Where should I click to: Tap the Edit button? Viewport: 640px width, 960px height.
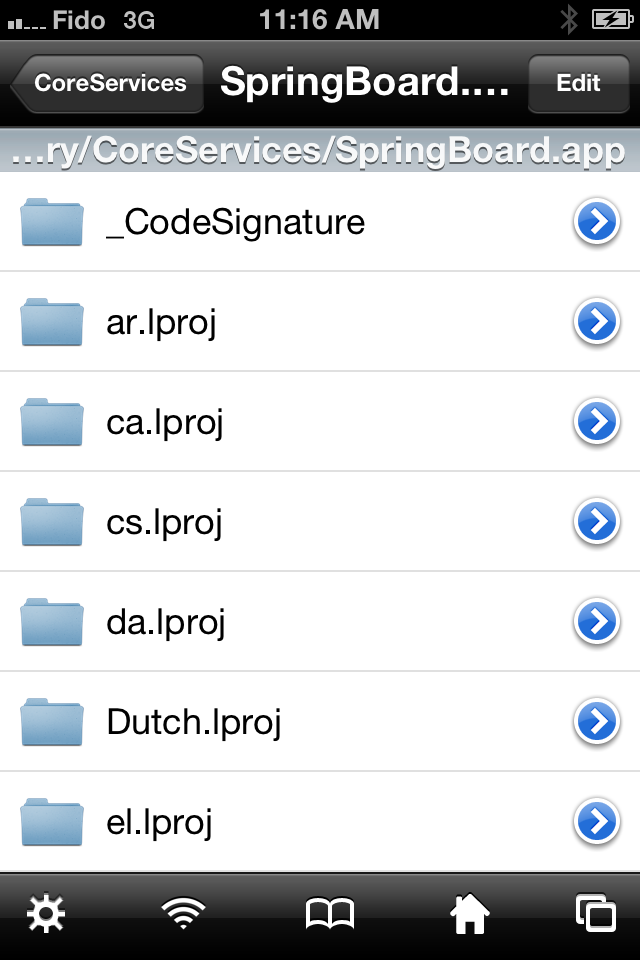click(x=578, y=83)
